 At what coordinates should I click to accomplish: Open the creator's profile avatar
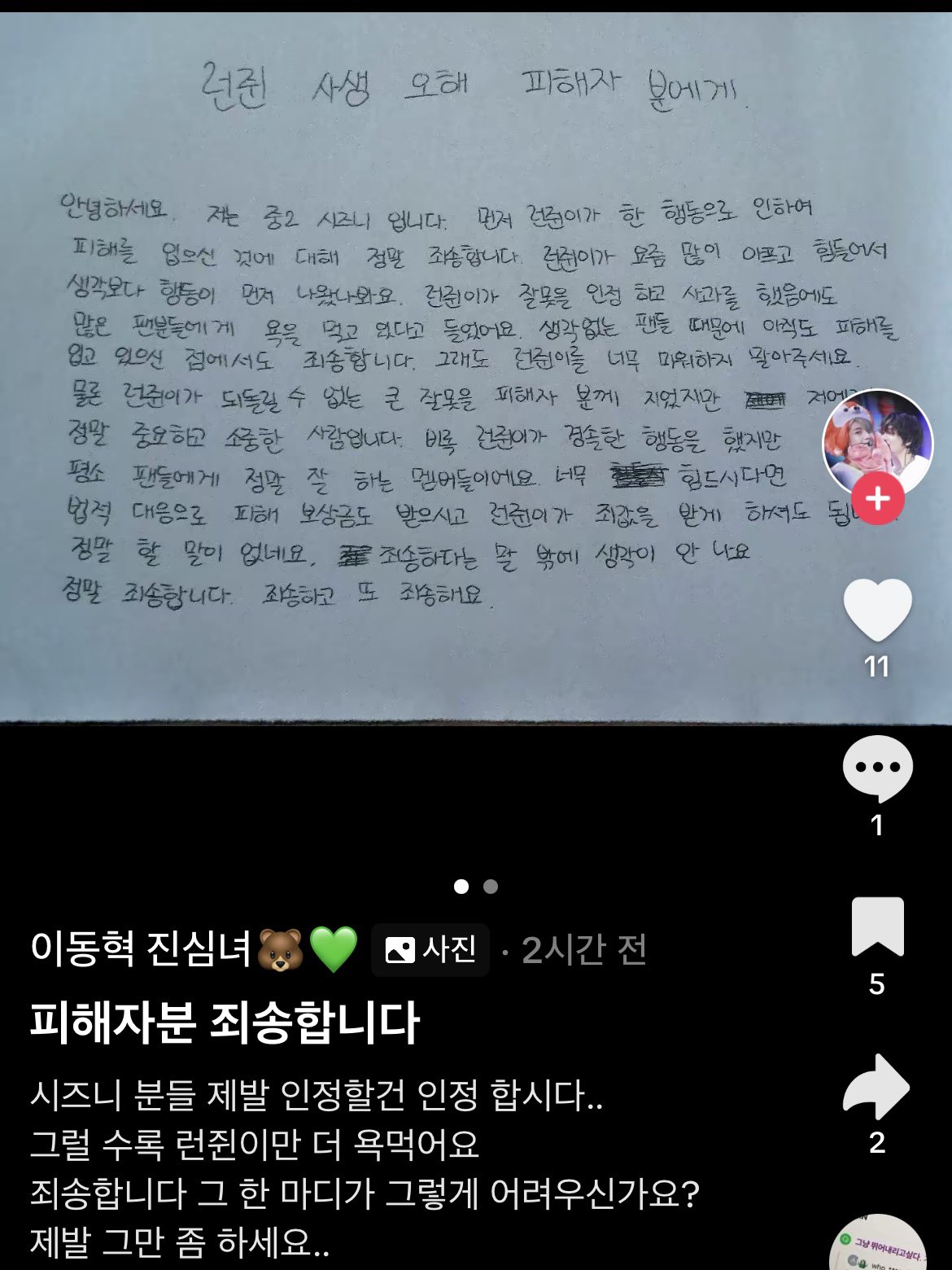pyautogui.click(x=877, y=440)
